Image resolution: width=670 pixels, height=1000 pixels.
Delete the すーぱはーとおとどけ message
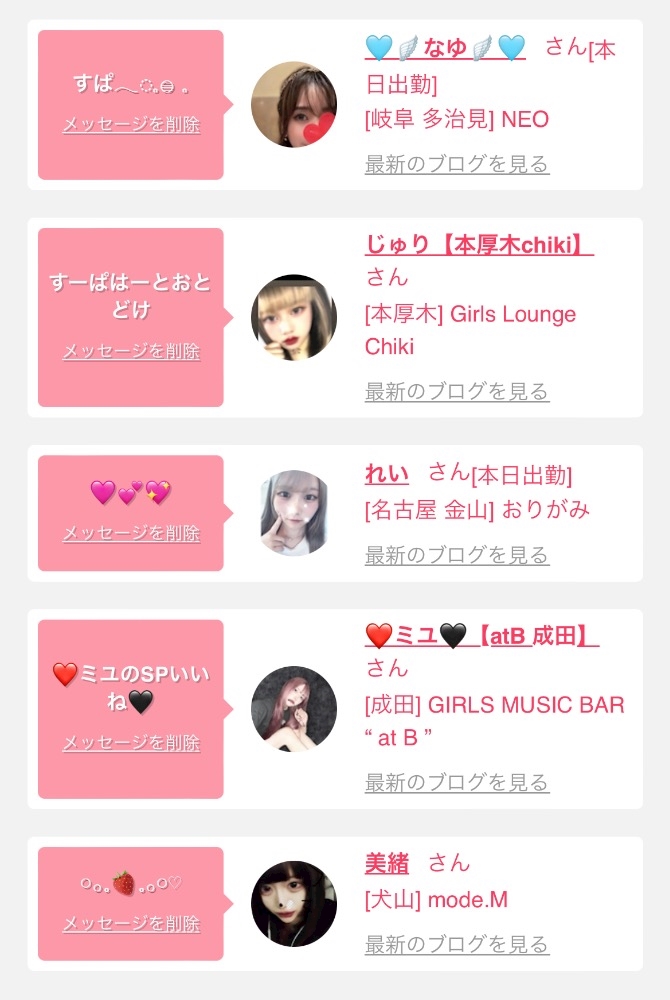click(131, 351)
